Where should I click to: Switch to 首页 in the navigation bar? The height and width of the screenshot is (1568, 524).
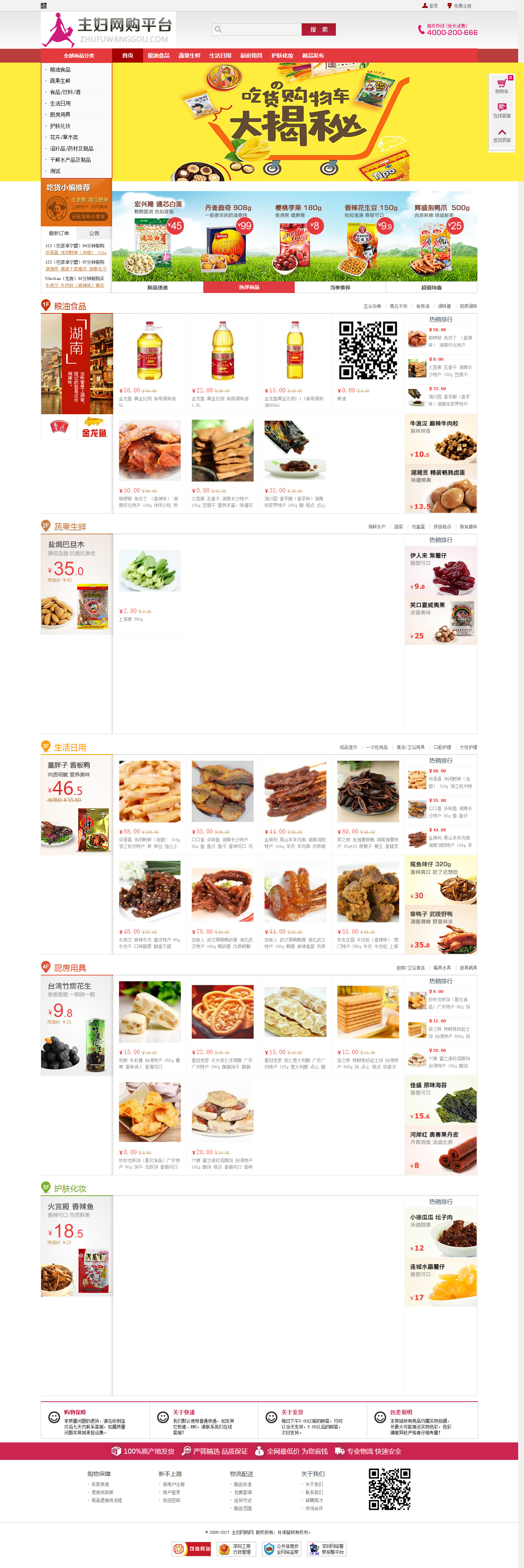click(x=127, y=55)
